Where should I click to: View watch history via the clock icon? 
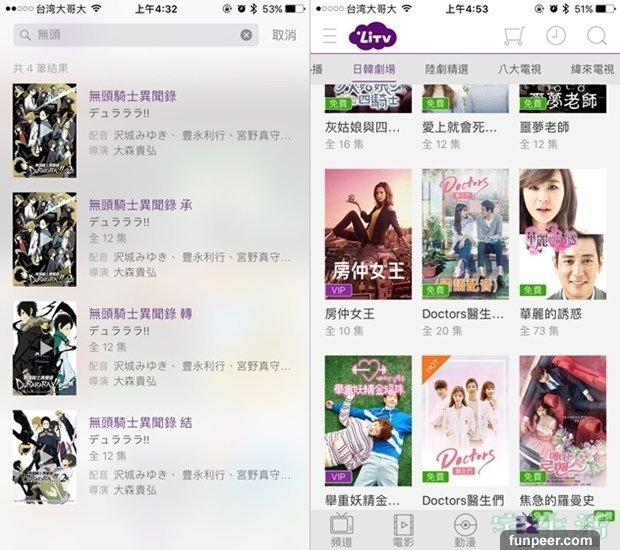coord(555,36)
